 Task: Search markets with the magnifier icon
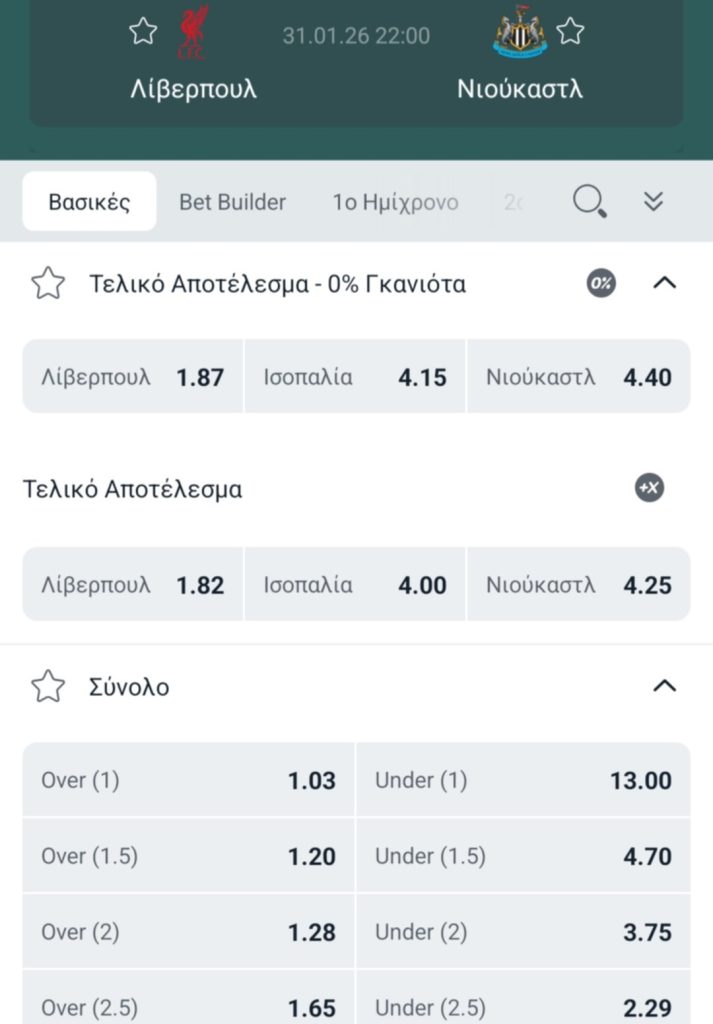point(589,202)
